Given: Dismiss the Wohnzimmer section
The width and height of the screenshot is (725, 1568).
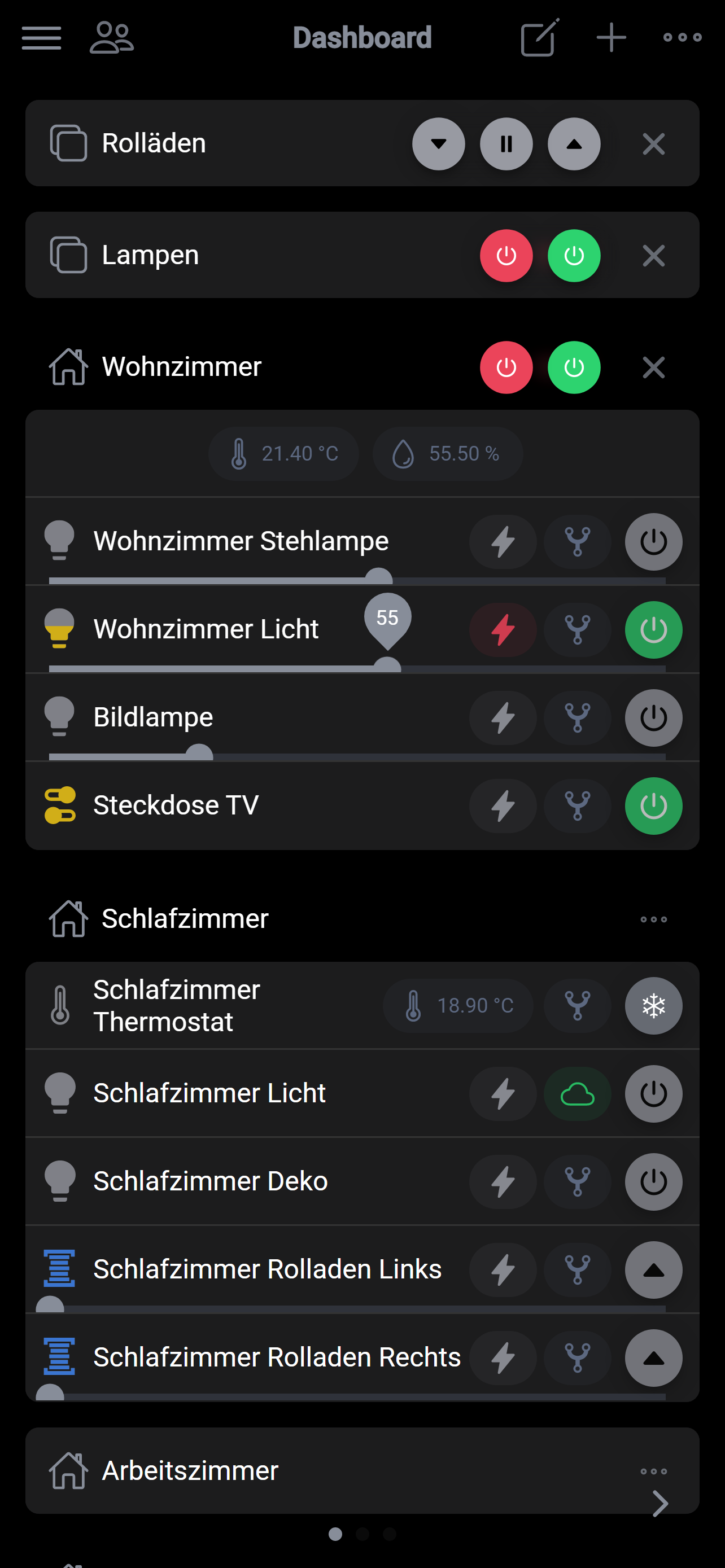Looking at the screenshot, I should pyautogui.click(x=653, y=367).
